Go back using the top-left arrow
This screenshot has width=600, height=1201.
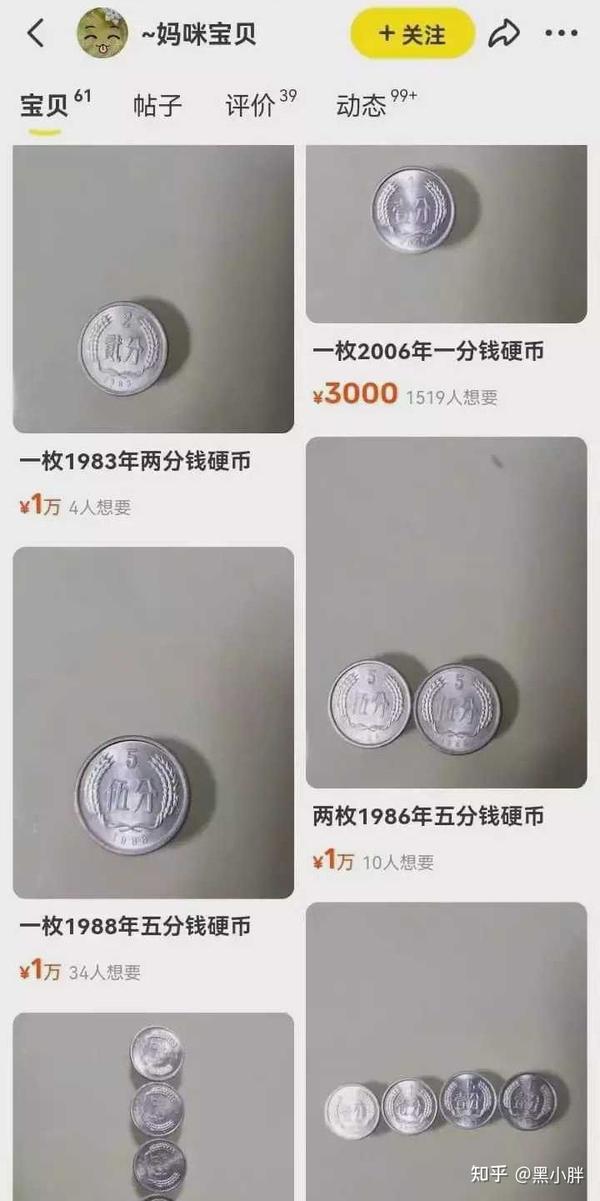pos(35,34)
